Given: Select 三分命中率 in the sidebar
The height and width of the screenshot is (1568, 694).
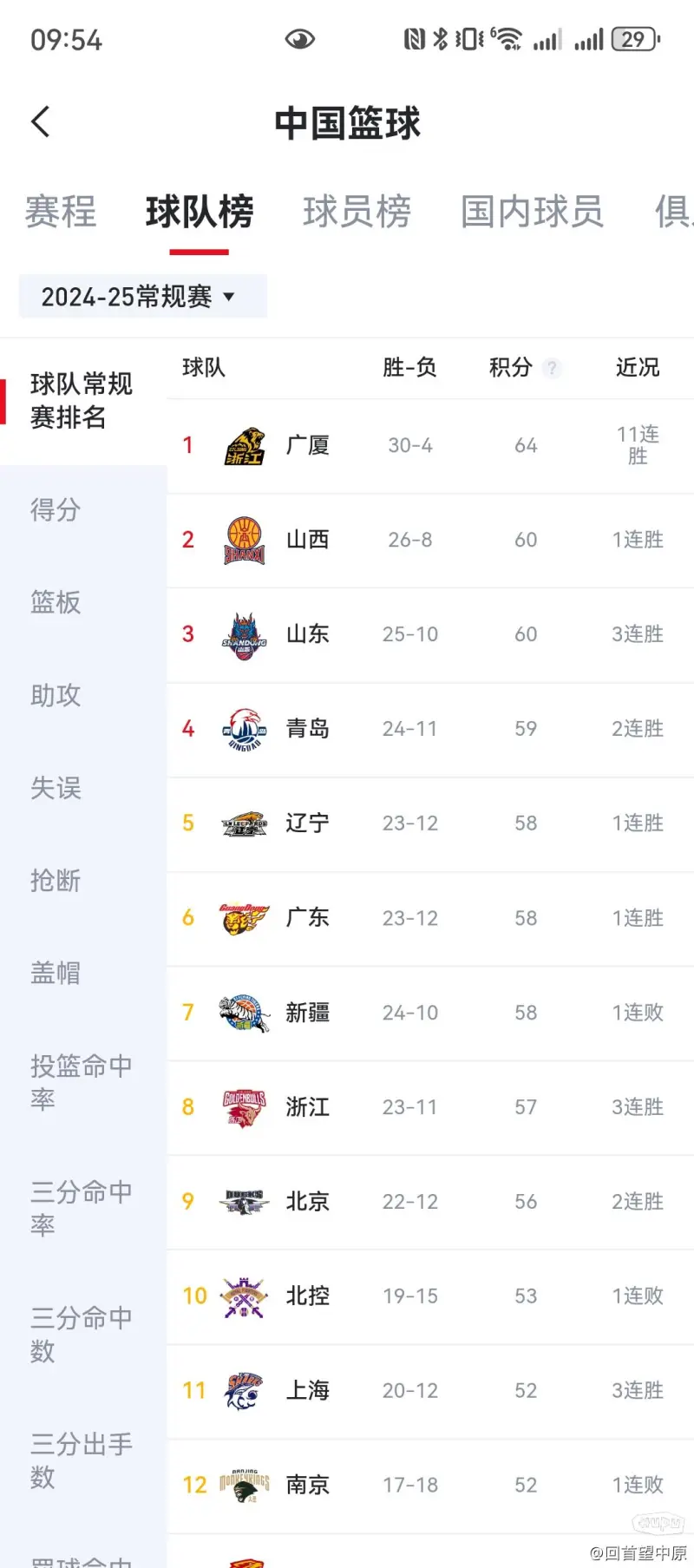Looking at the screenshot, I should pos(78,1208).
